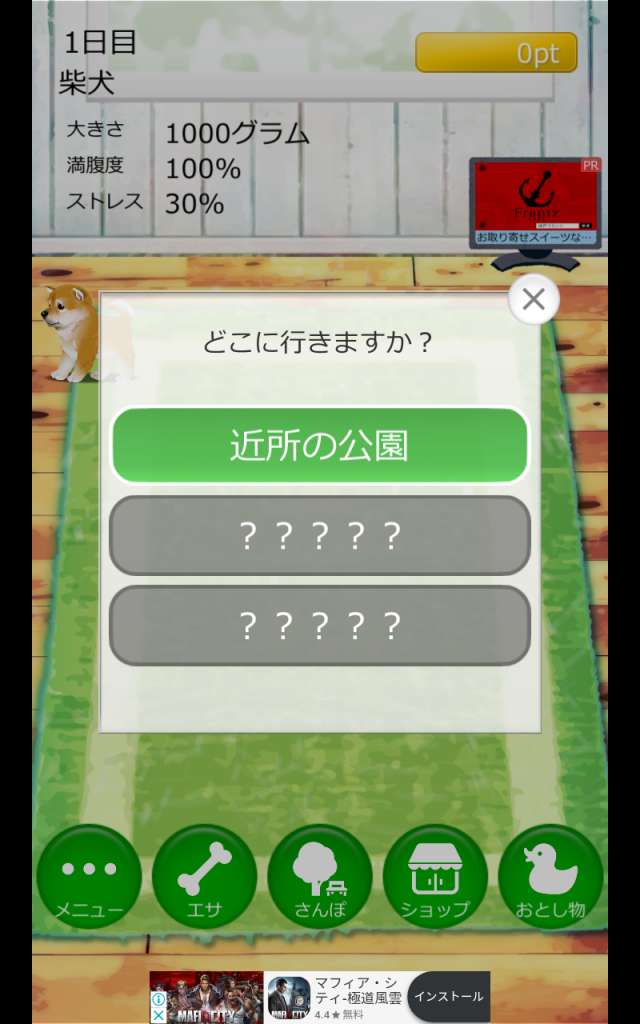The image size is (640, 1024).
Task: Open the PR sweets TV advertisement
Action: tap(535, 204)
